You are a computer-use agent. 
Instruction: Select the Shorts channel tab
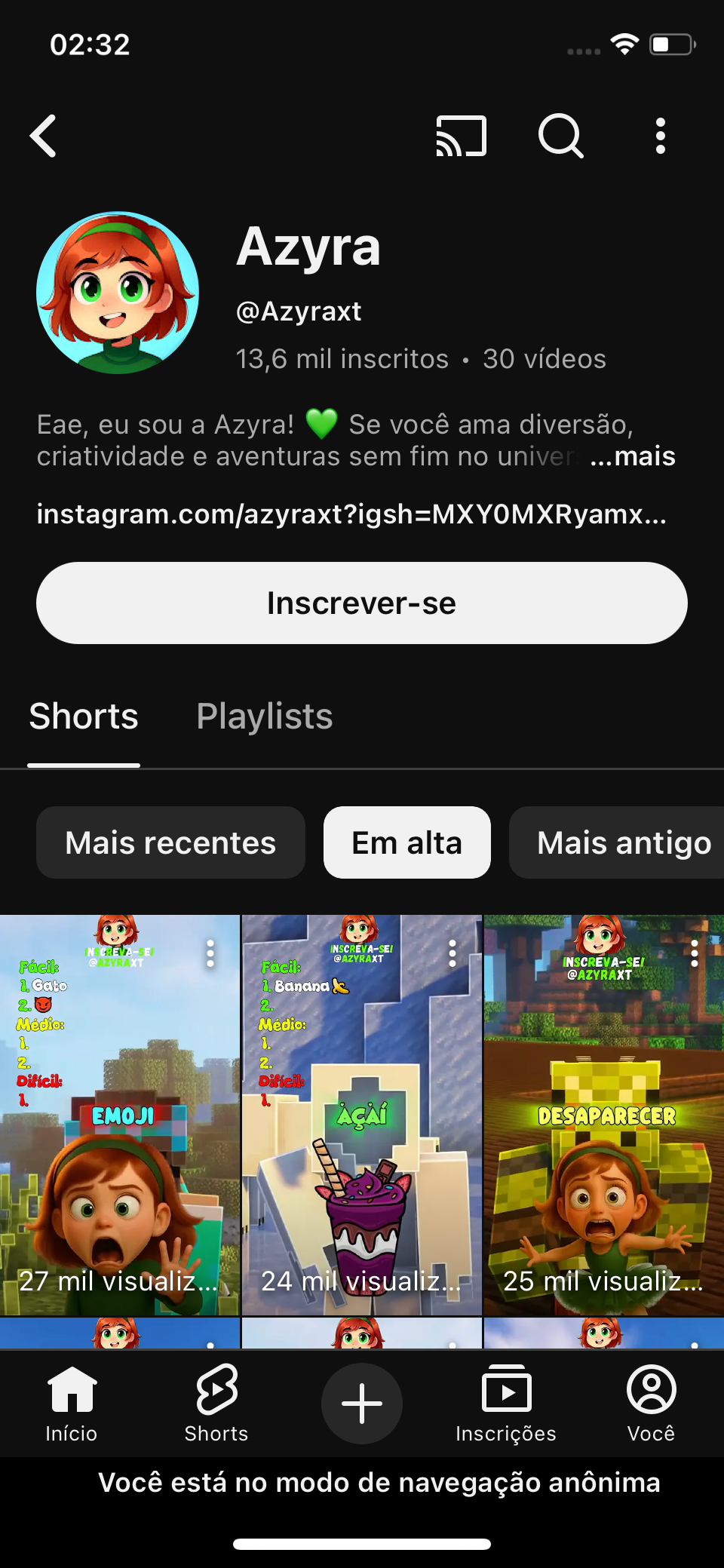tap(84, 716)
